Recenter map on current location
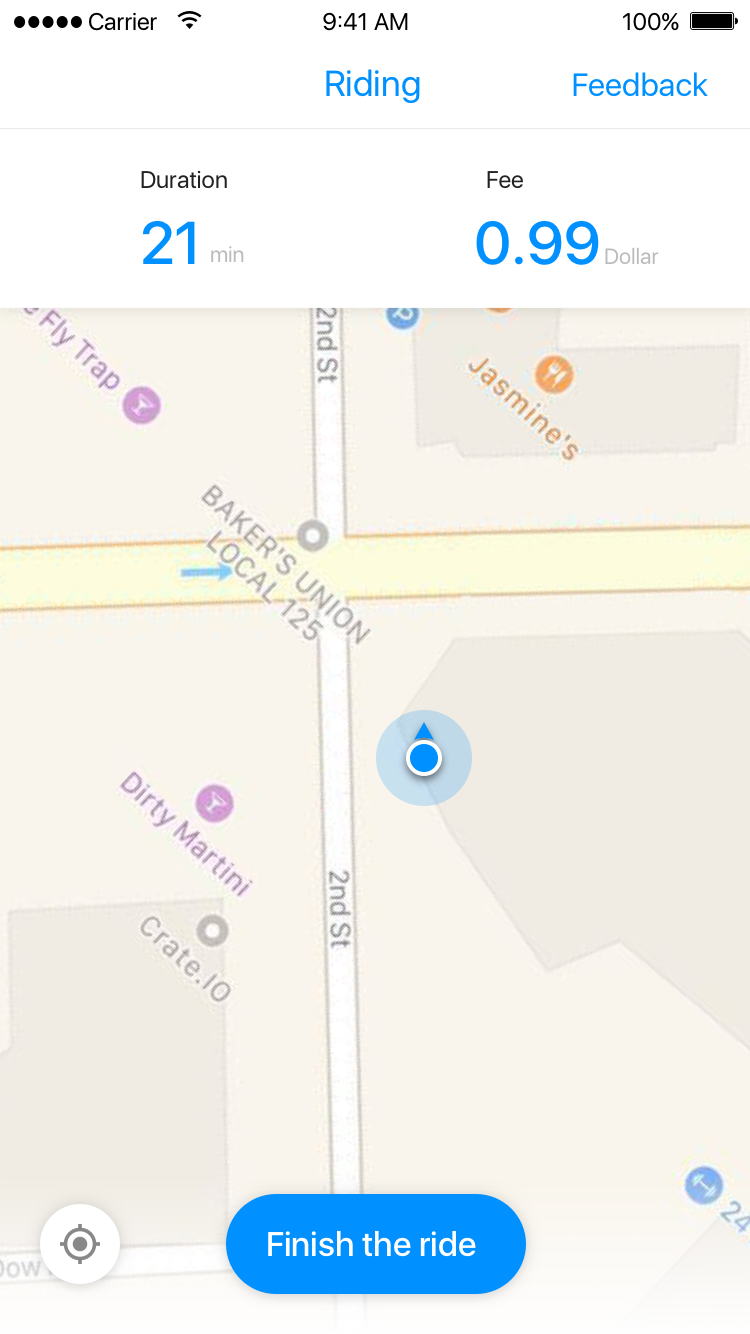This screenshot has width=750, height=1334. [80, 1244]
